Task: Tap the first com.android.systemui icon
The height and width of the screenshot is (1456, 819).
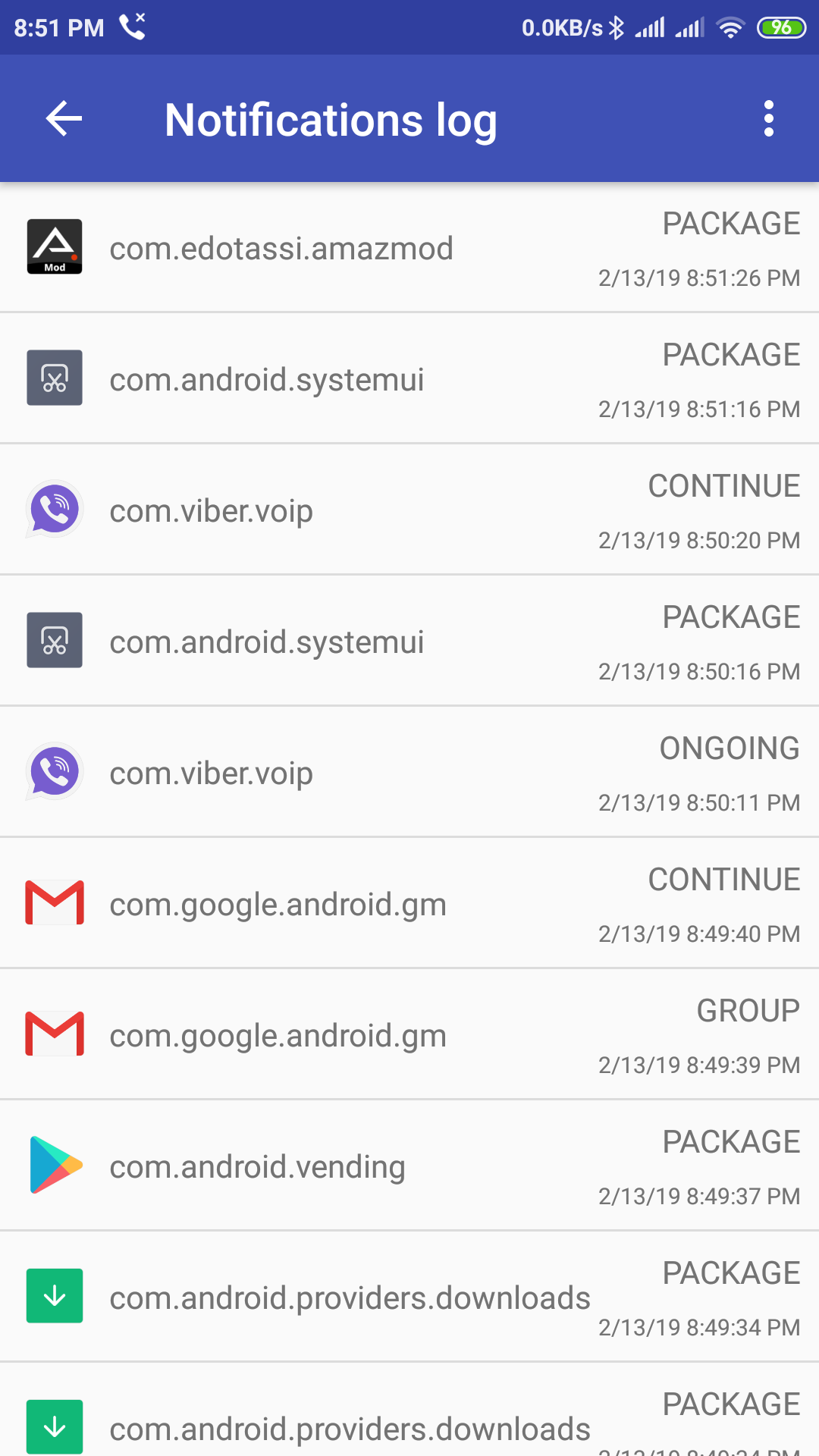Action: 54,378
